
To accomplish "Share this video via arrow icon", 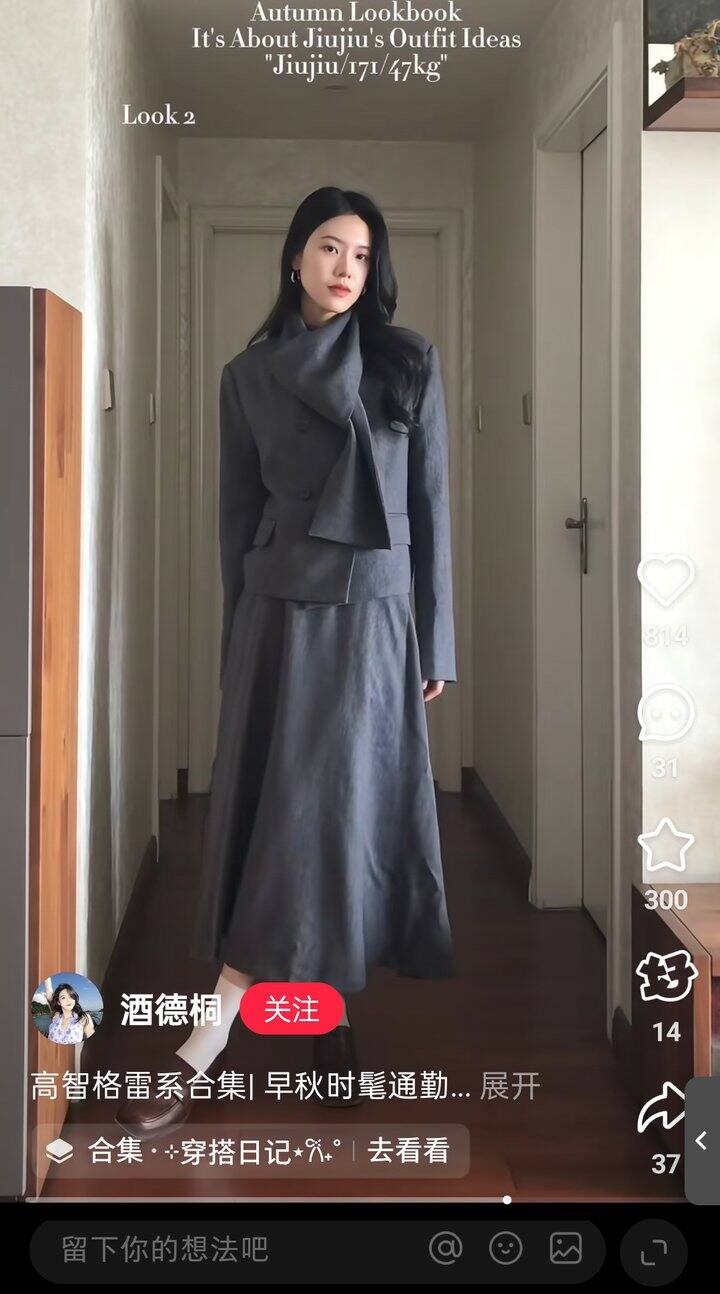I will tap(664, 1109).
